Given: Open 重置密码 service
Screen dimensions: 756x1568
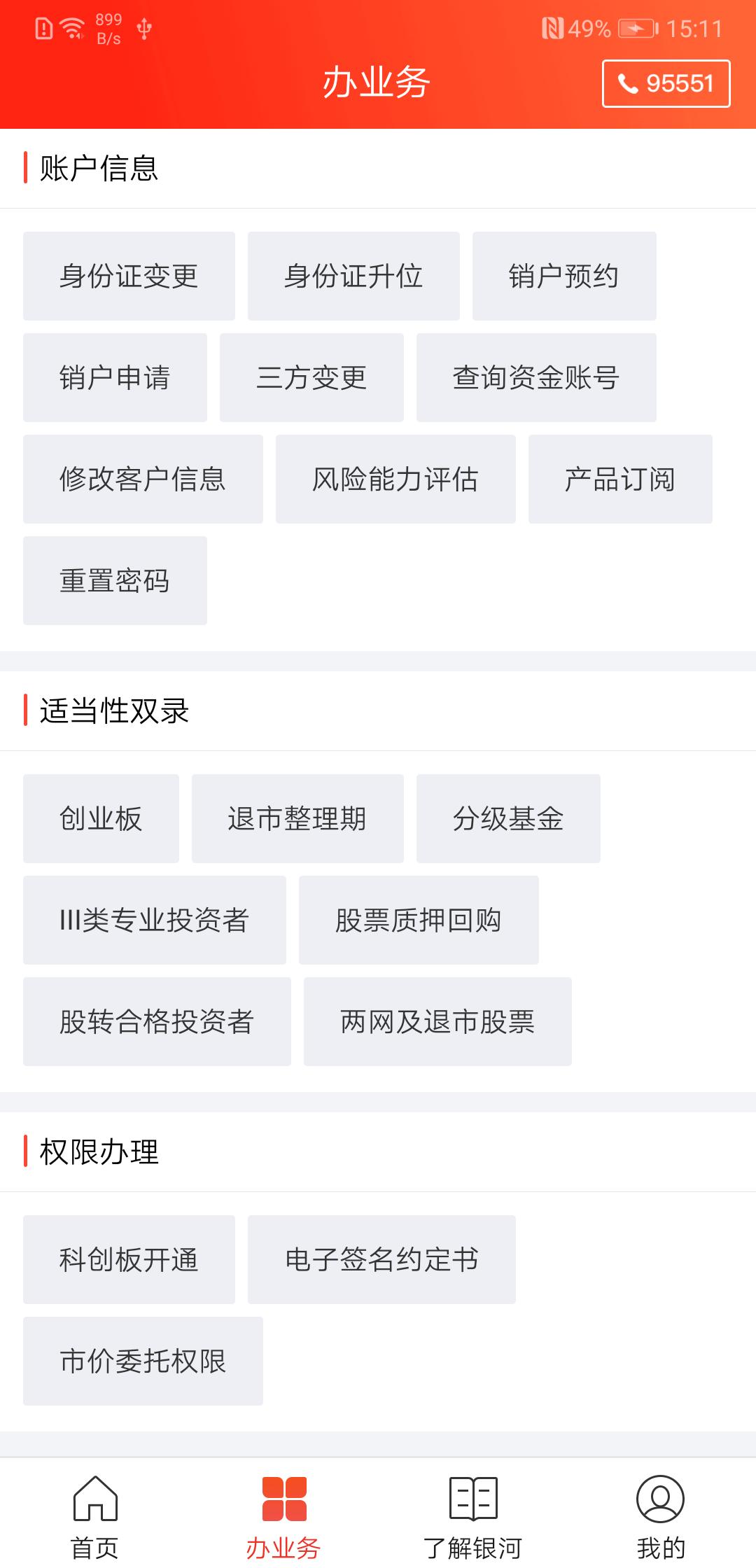Looking at the screenshot, I should pos(115,580).
